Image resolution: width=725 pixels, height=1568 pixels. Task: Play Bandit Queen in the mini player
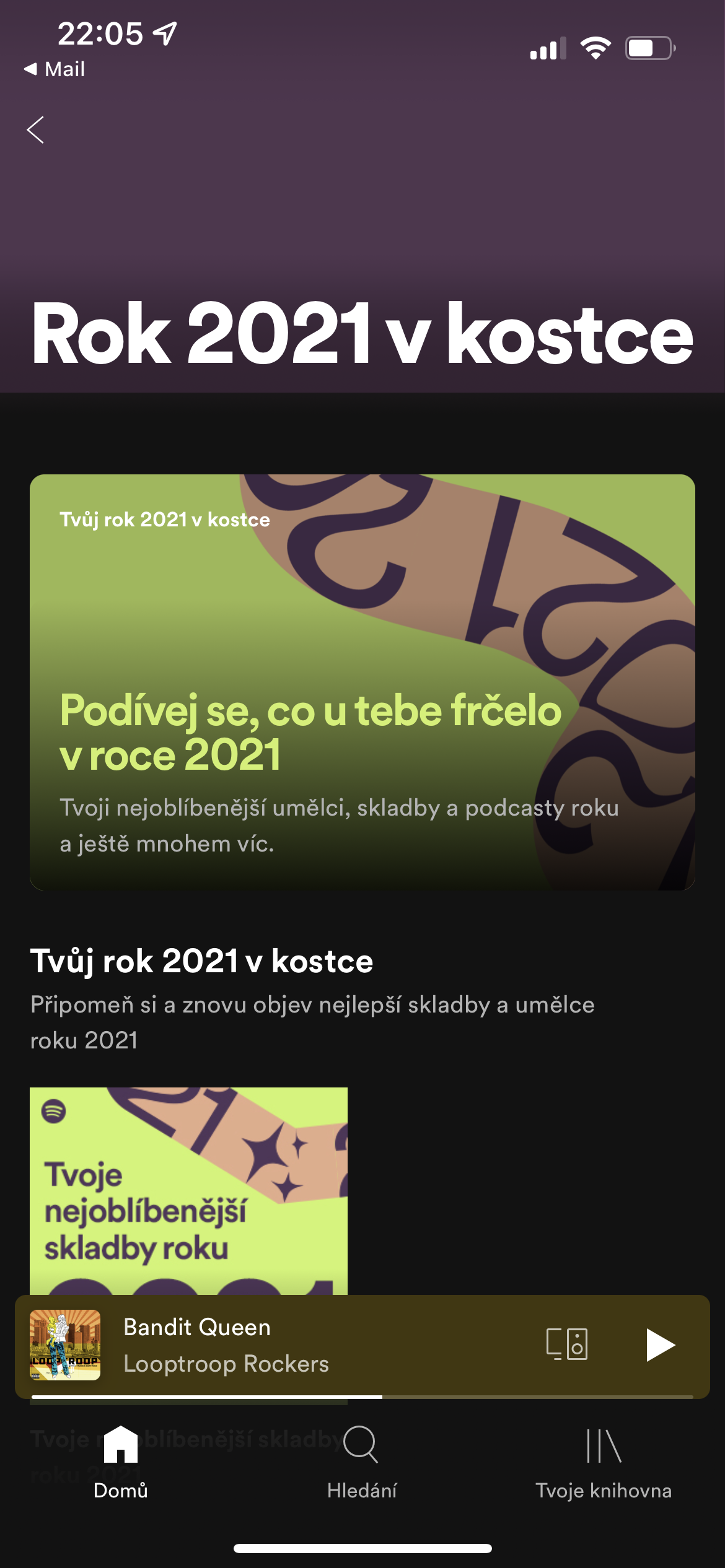659,1345
